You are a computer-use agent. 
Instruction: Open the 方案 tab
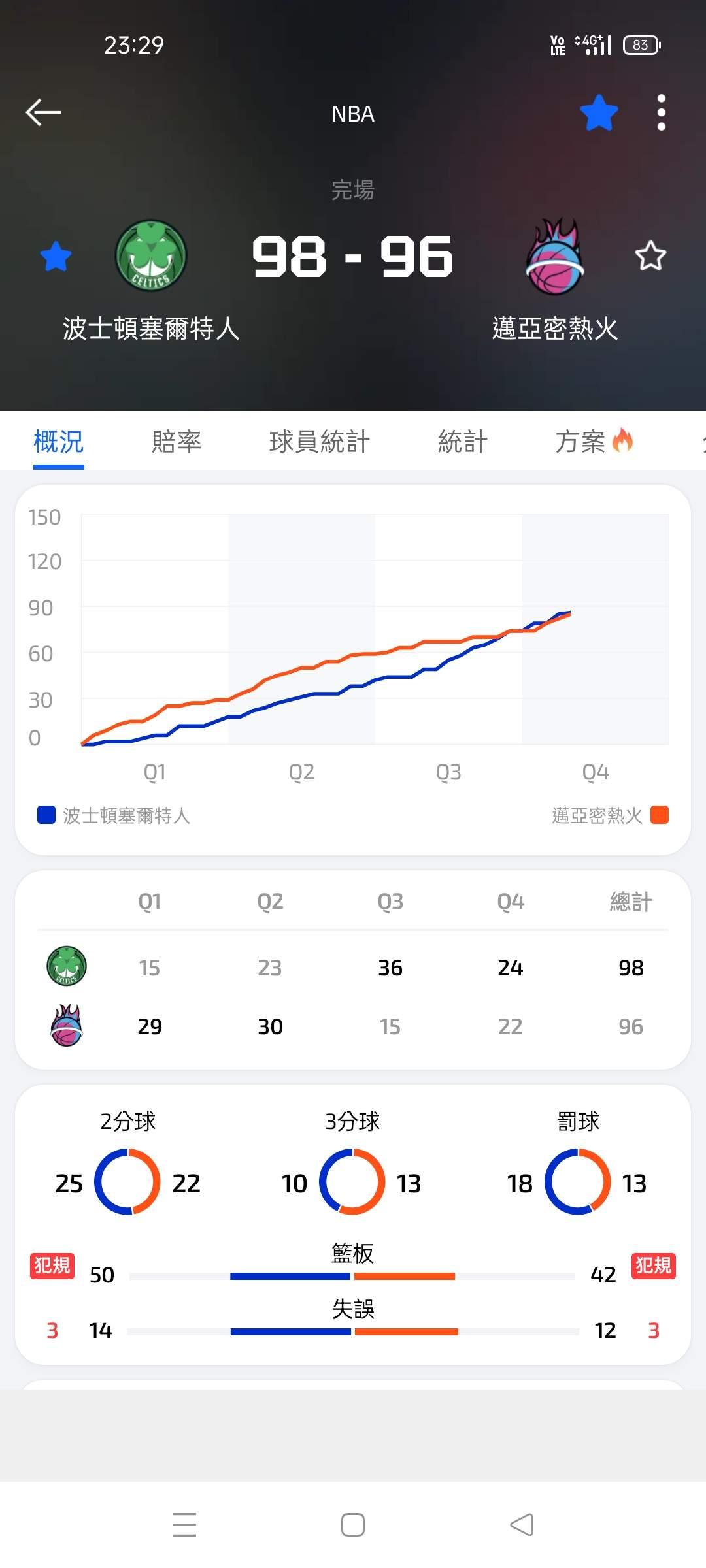pyautogui.click(x=594, y=442)
